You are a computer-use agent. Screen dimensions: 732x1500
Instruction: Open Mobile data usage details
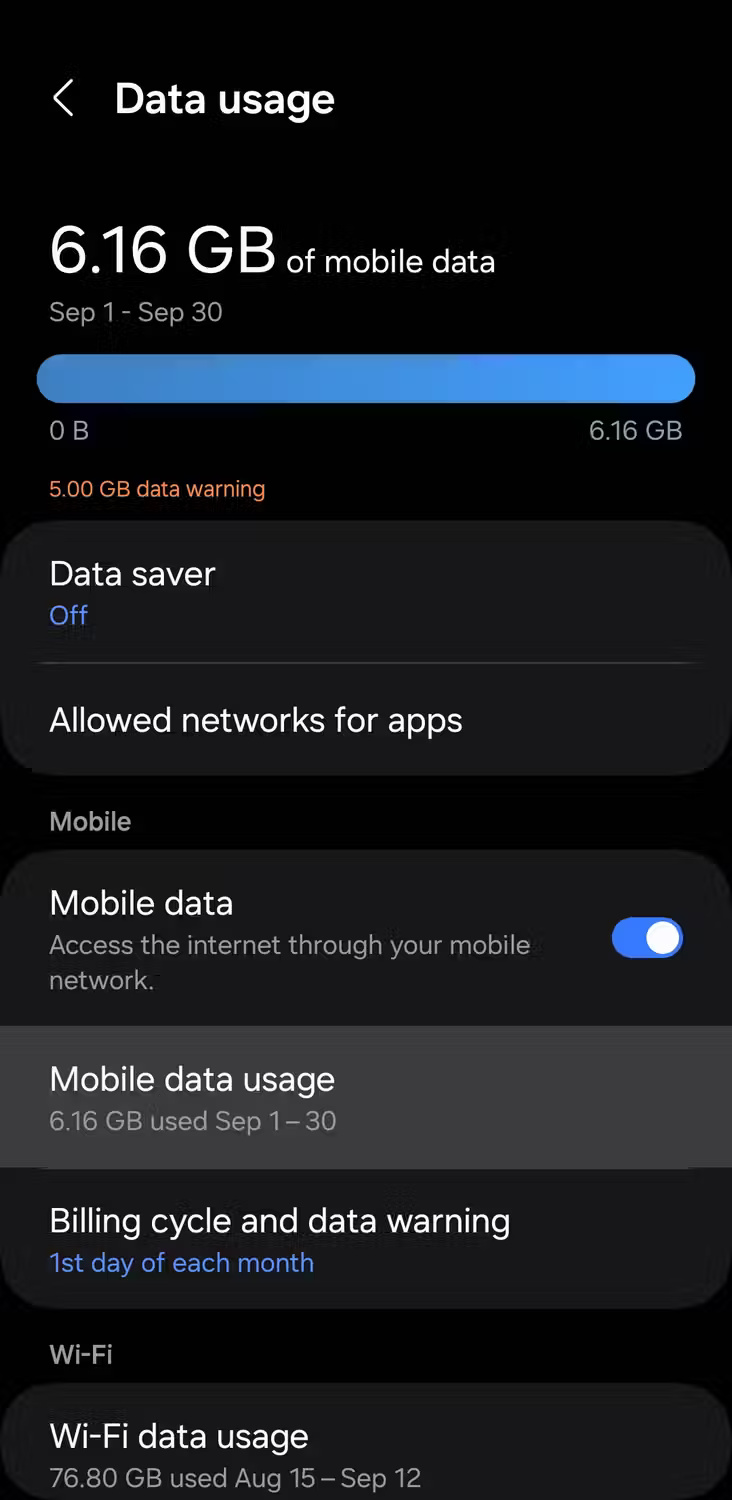pyautogui.click(x=192, y=1079)
